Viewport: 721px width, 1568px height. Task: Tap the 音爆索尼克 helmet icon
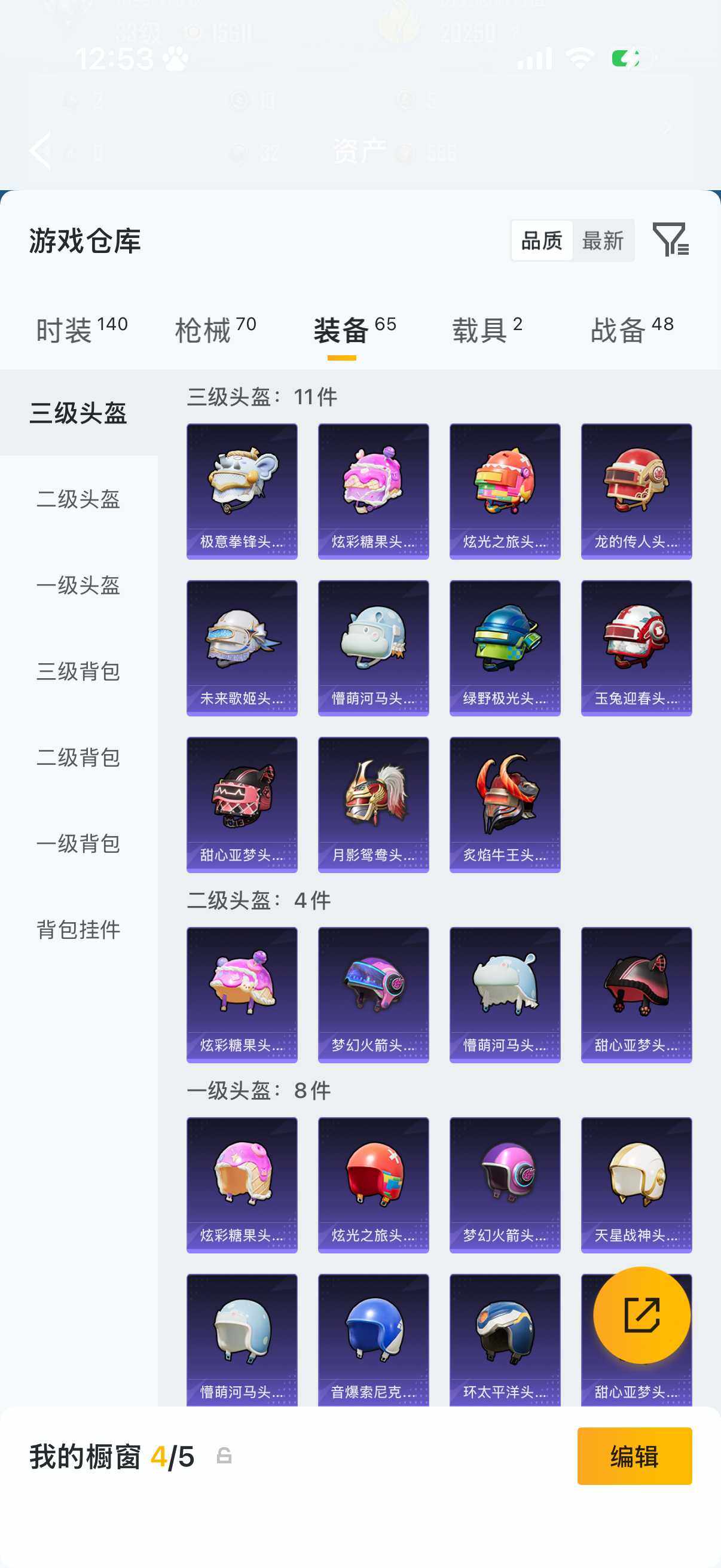click(373, 1339)
